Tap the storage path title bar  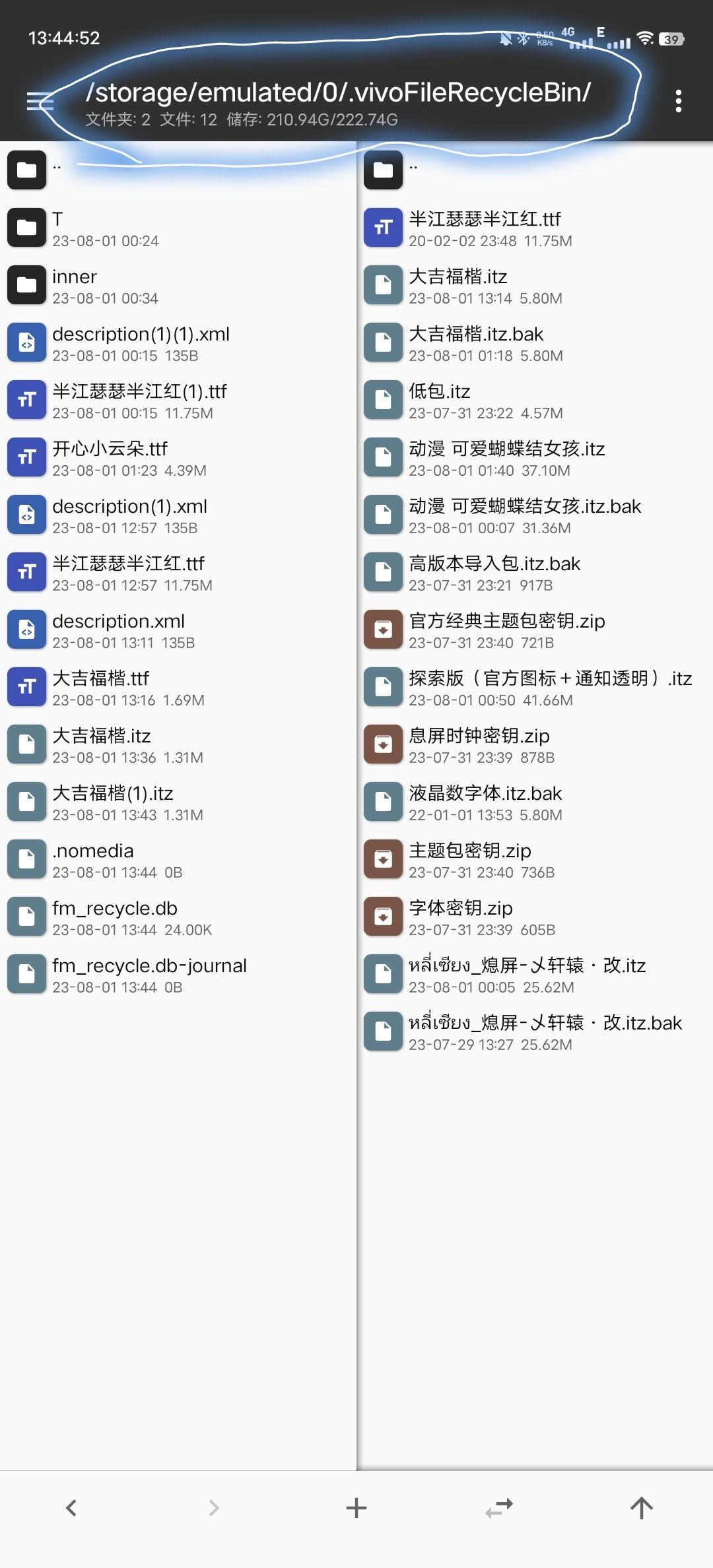pyautogui.click(x=338, y=93)
